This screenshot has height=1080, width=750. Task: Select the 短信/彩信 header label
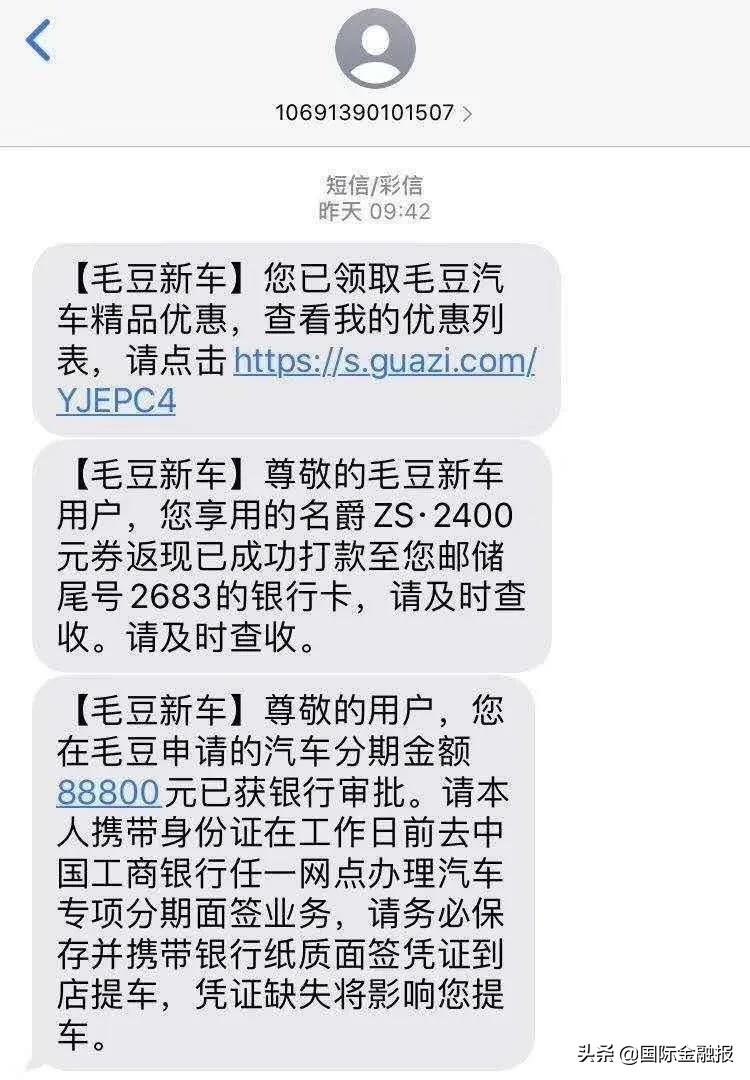(x=374, y=183)
